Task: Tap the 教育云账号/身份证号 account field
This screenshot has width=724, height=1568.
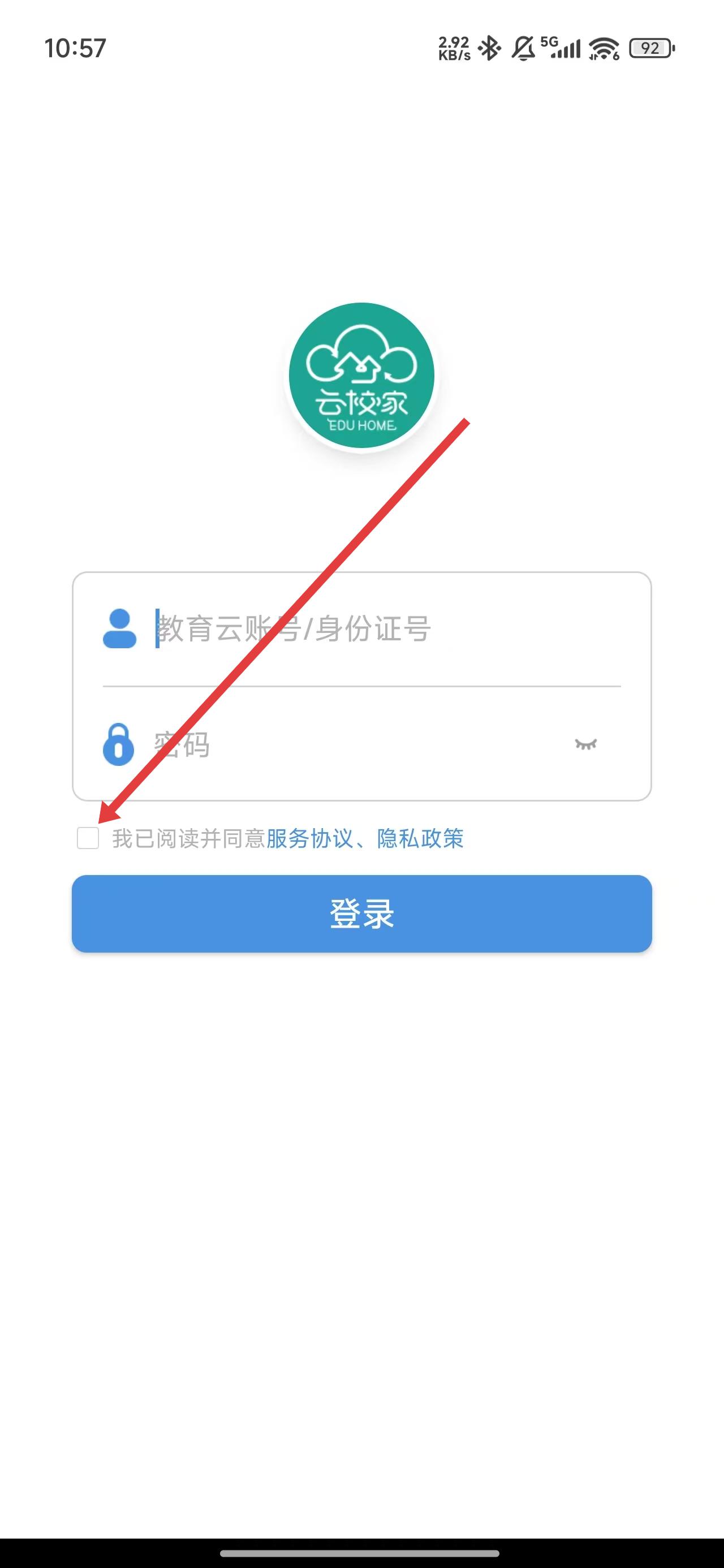Action: point(377,629)
